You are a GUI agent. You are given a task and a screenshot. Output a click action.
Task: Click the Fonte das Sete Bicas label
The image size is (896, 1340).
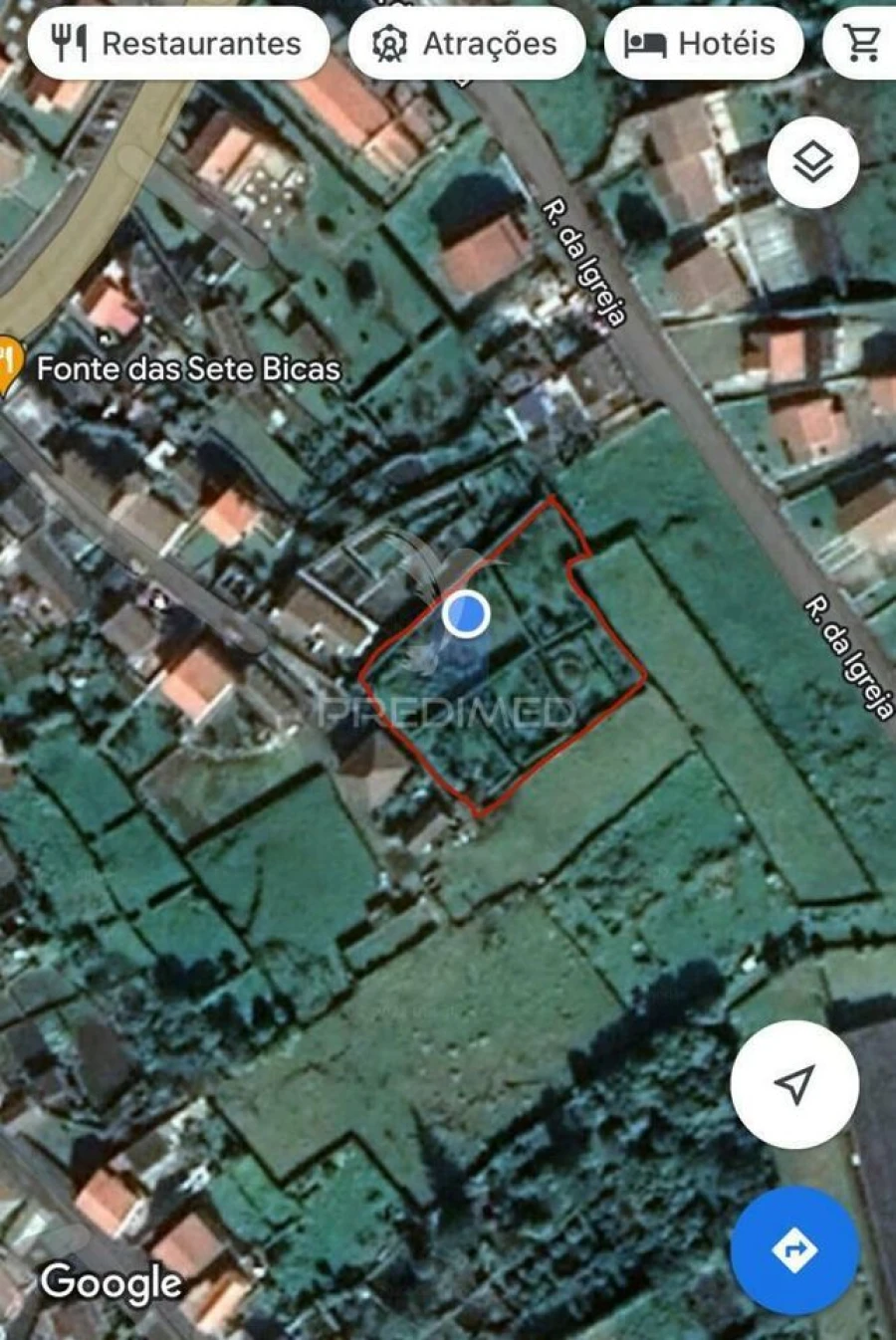click(x=188, y=369)
